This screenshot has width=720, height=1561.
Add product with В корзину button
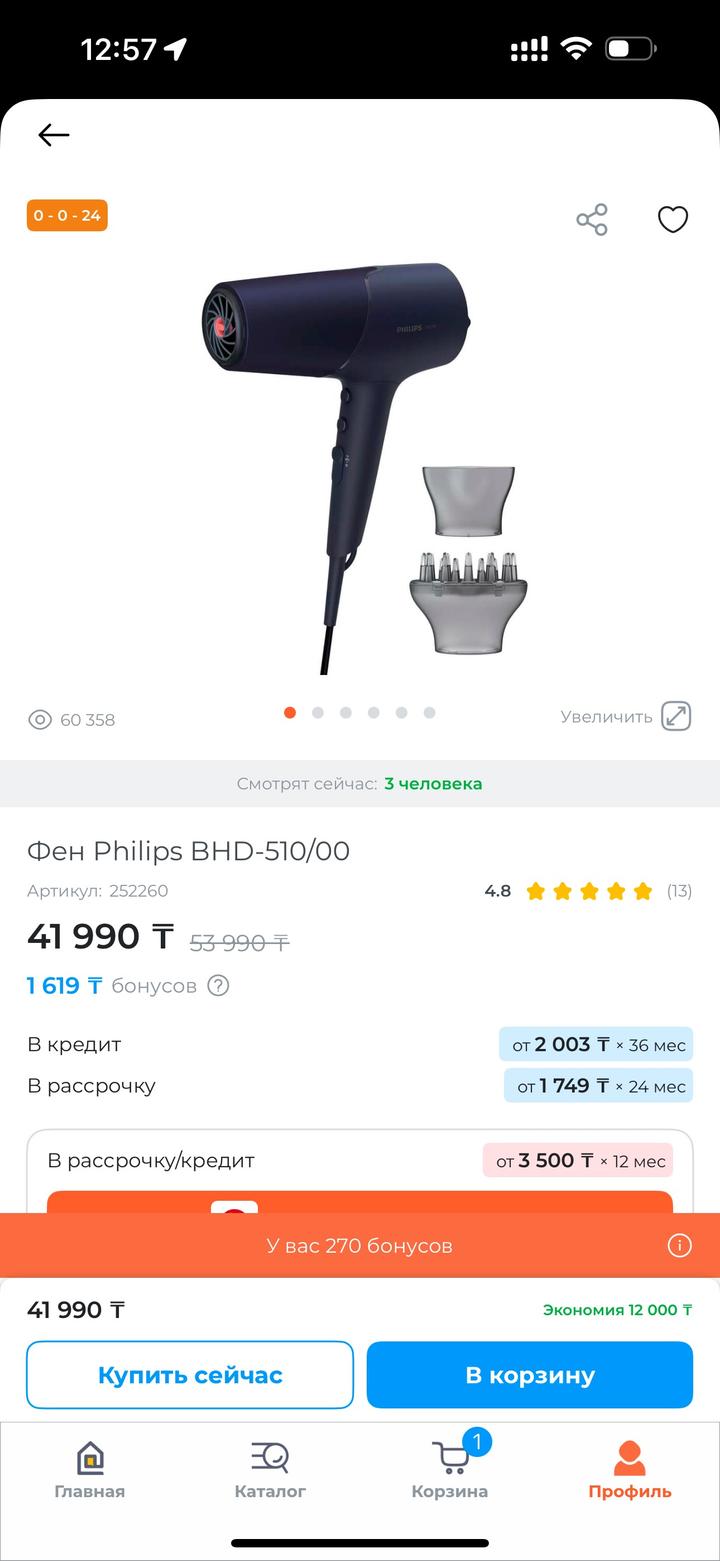[530, 1375]
